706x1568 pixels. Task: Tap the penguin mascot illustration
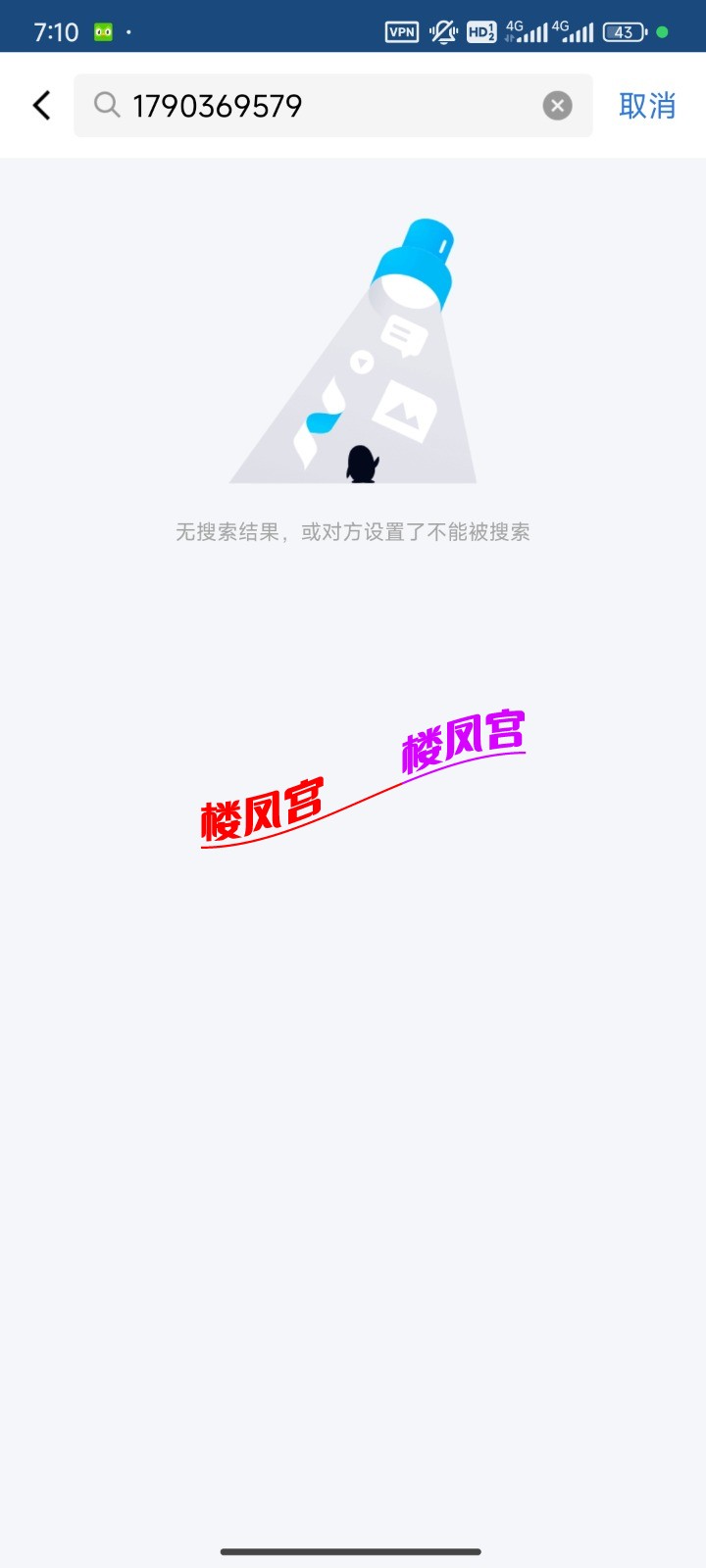(361, 463)
